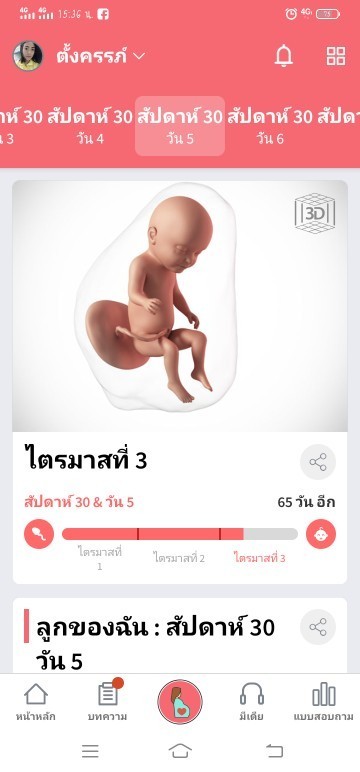Expand the ตั้งครรภ์ dropdown
The image size is (360, 772).
click(100, 56)
